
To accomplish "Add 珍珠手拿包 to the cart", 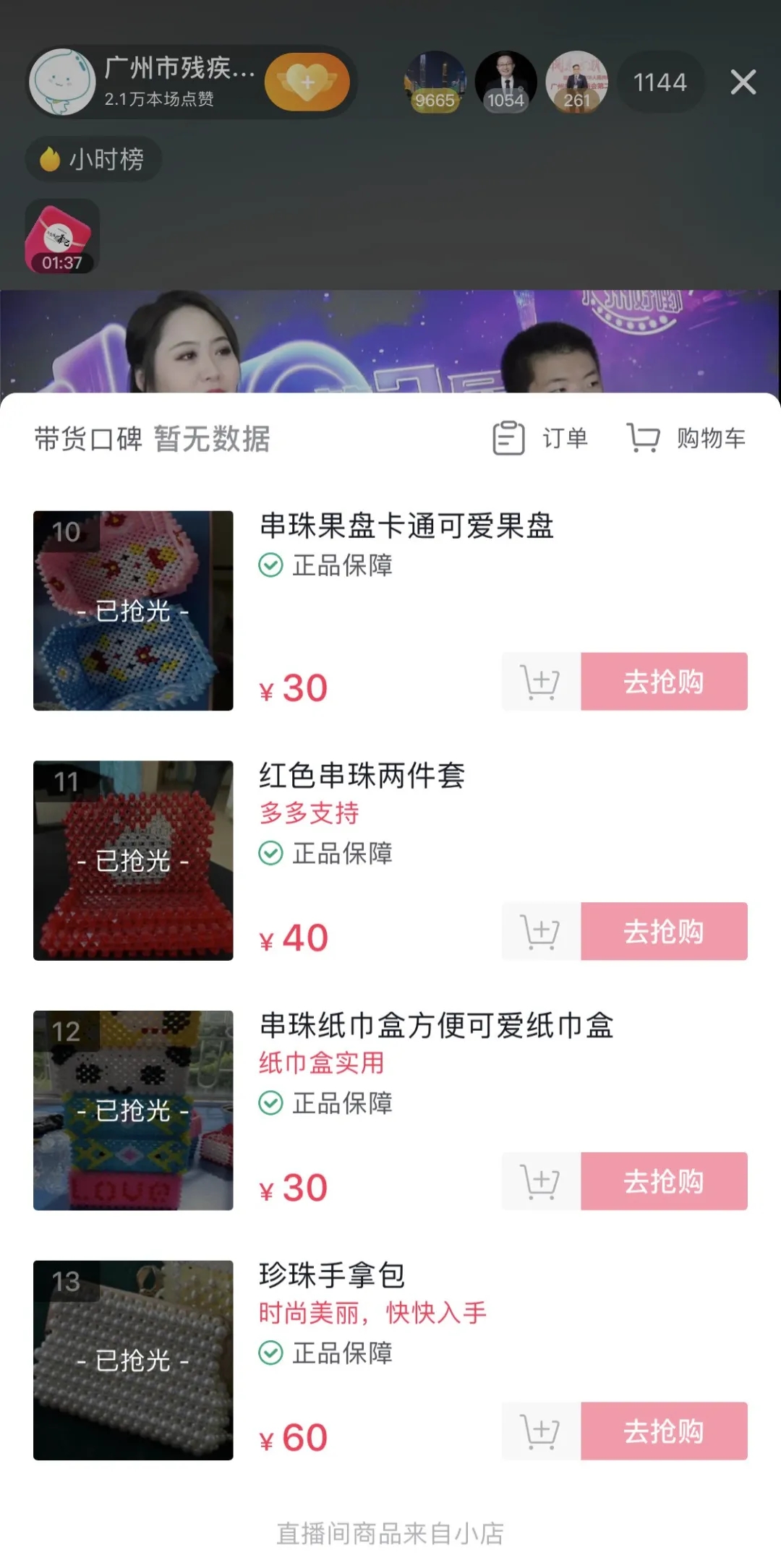I will 541,1431.
